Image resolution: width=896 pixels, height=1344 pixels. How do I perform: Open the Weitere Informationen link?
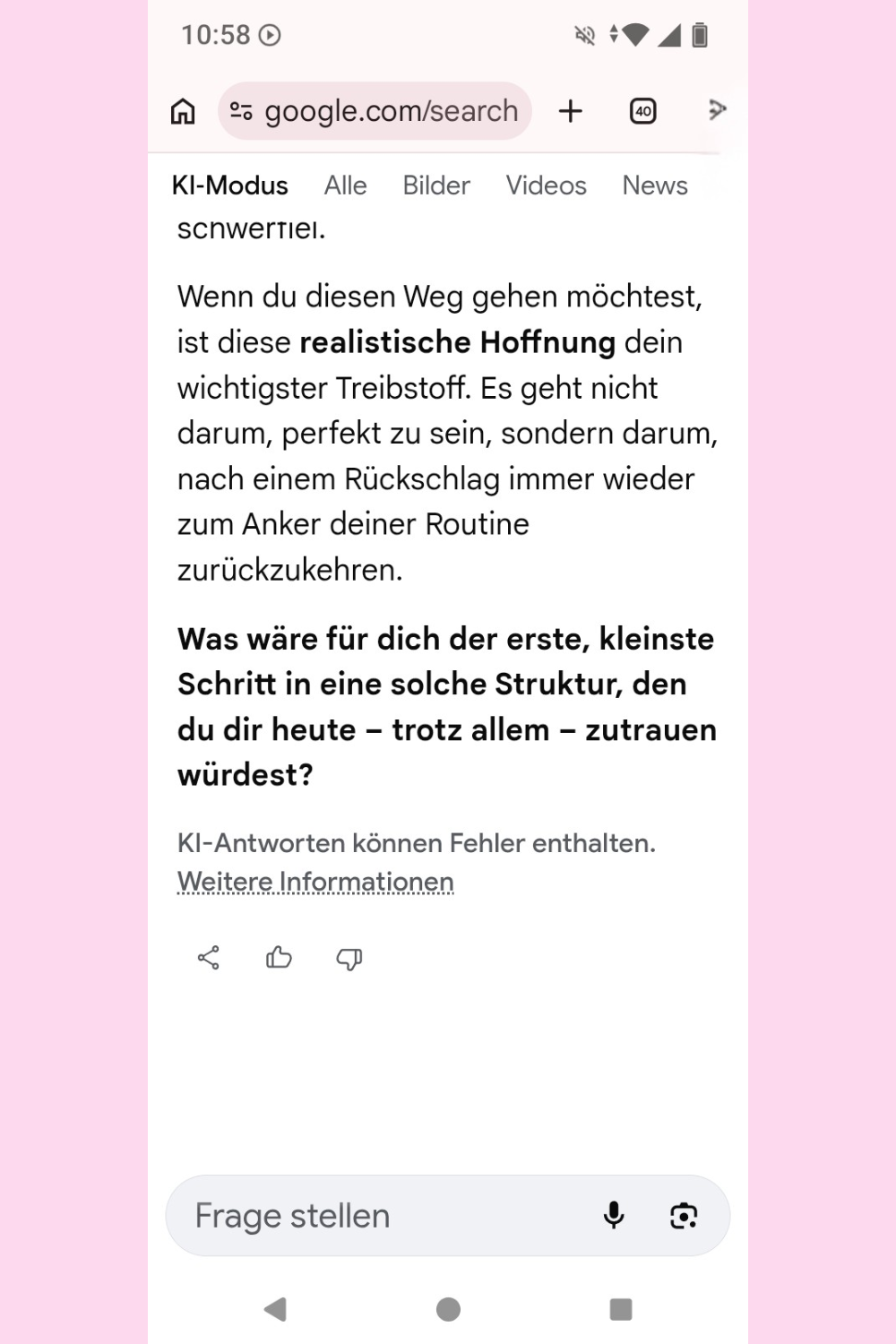314,882
